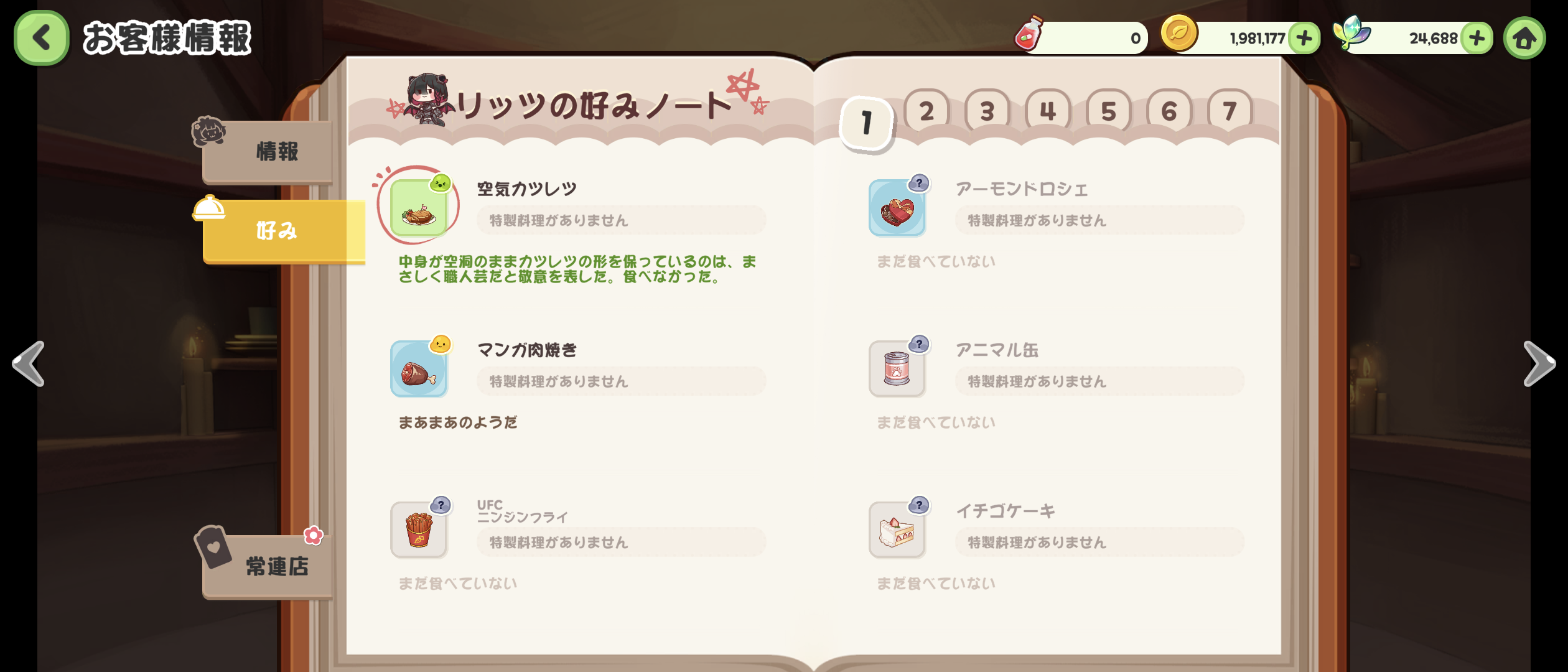This screenshot has width=1568, height=672.
Task: Jump to note page 7
Action: point(1230,111)
